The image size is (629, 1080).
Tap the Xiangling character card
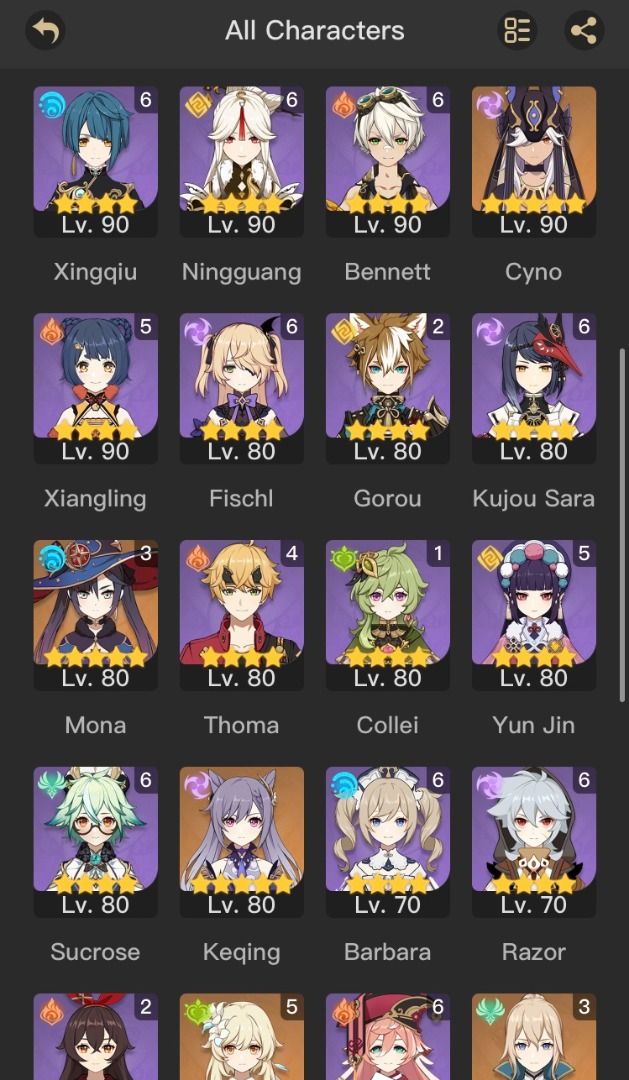(x=96, y=389)
